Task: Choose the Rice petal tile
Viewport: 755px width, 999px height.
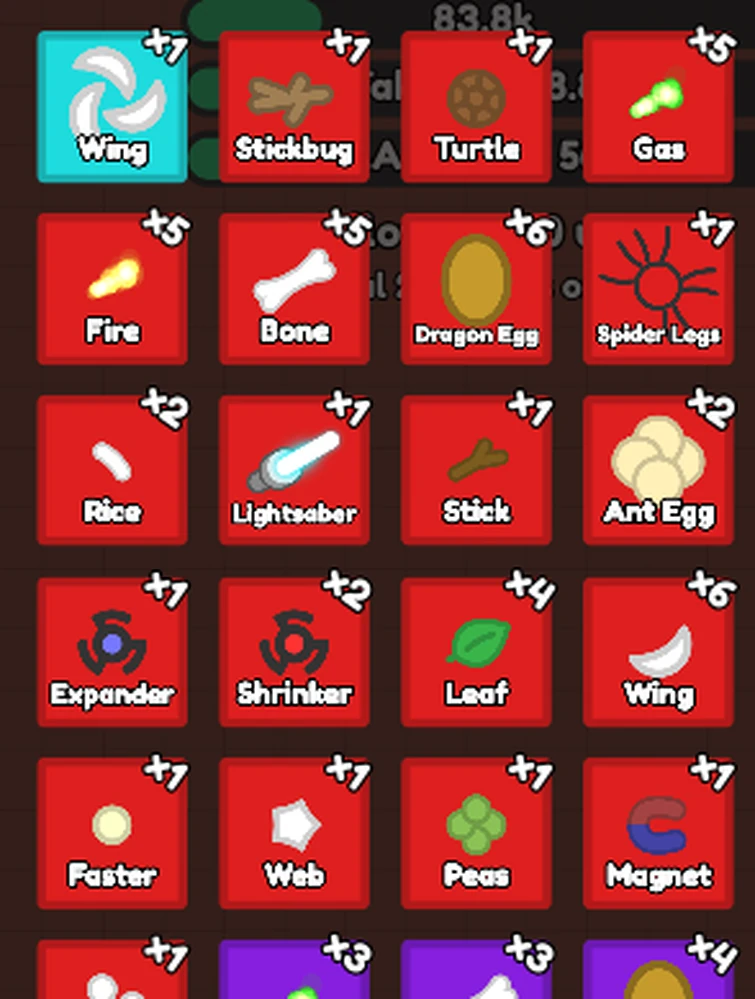Action: pyautogui.click(x=112, y=471)
